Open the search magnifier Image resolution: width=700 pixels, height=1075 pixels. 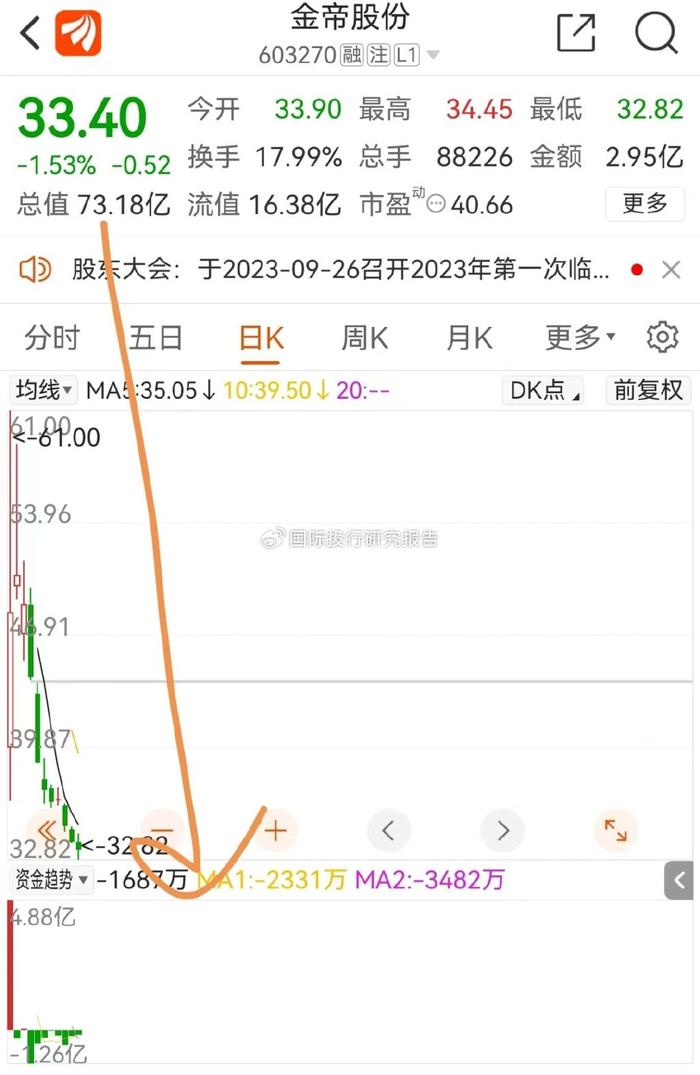656,34
